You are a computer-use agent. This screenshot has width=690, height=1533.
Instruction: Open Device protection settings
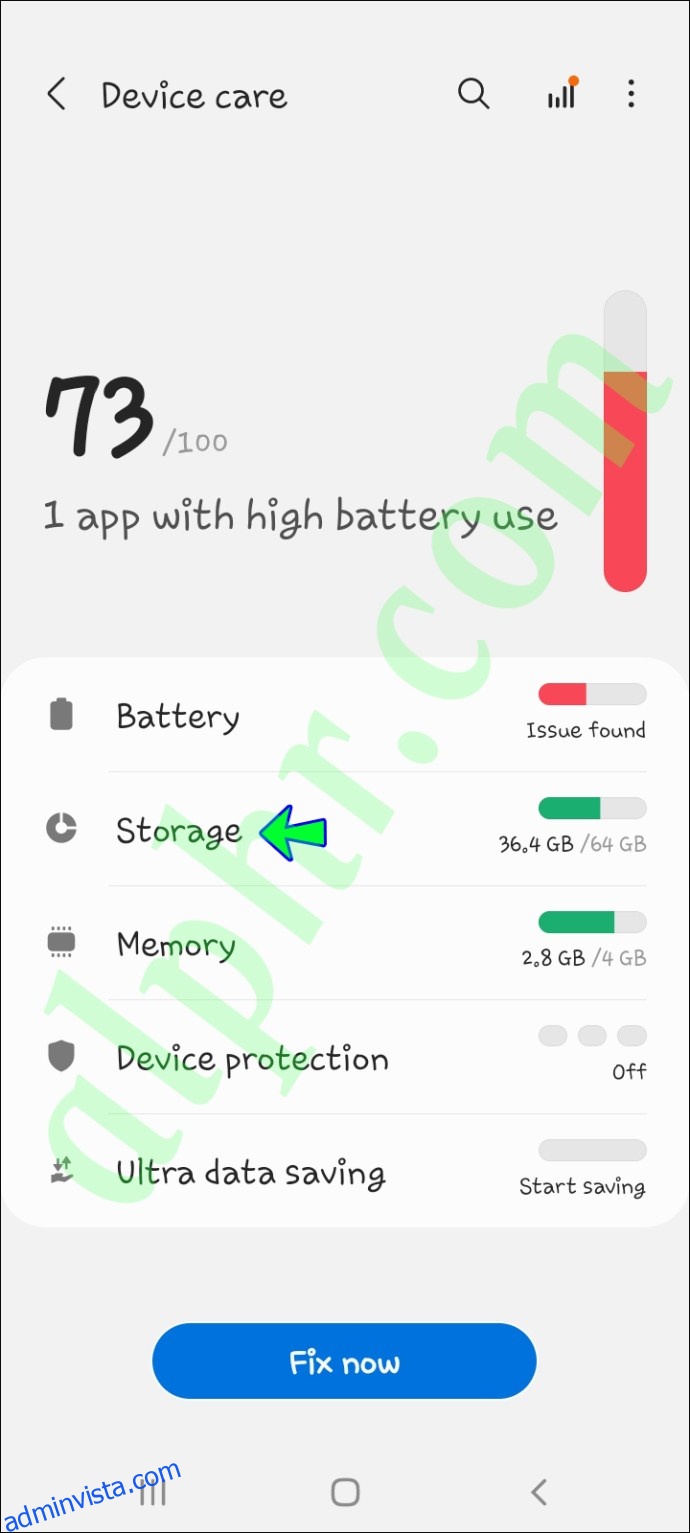click(x=345, y=1057)
